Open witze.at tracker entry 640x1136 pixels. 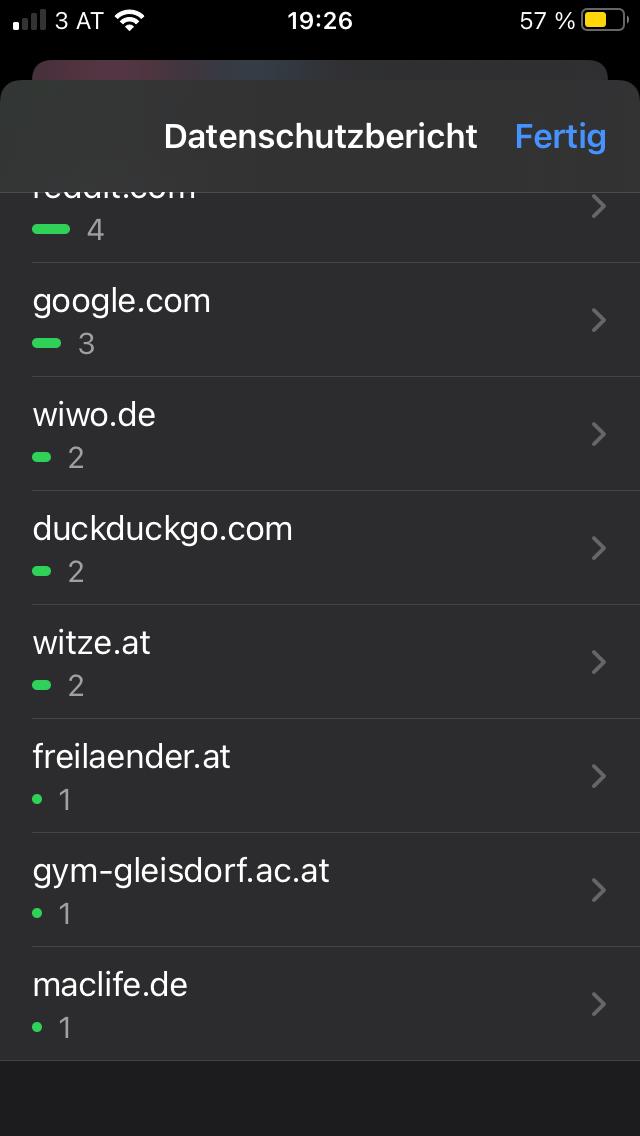coord(320,662)
